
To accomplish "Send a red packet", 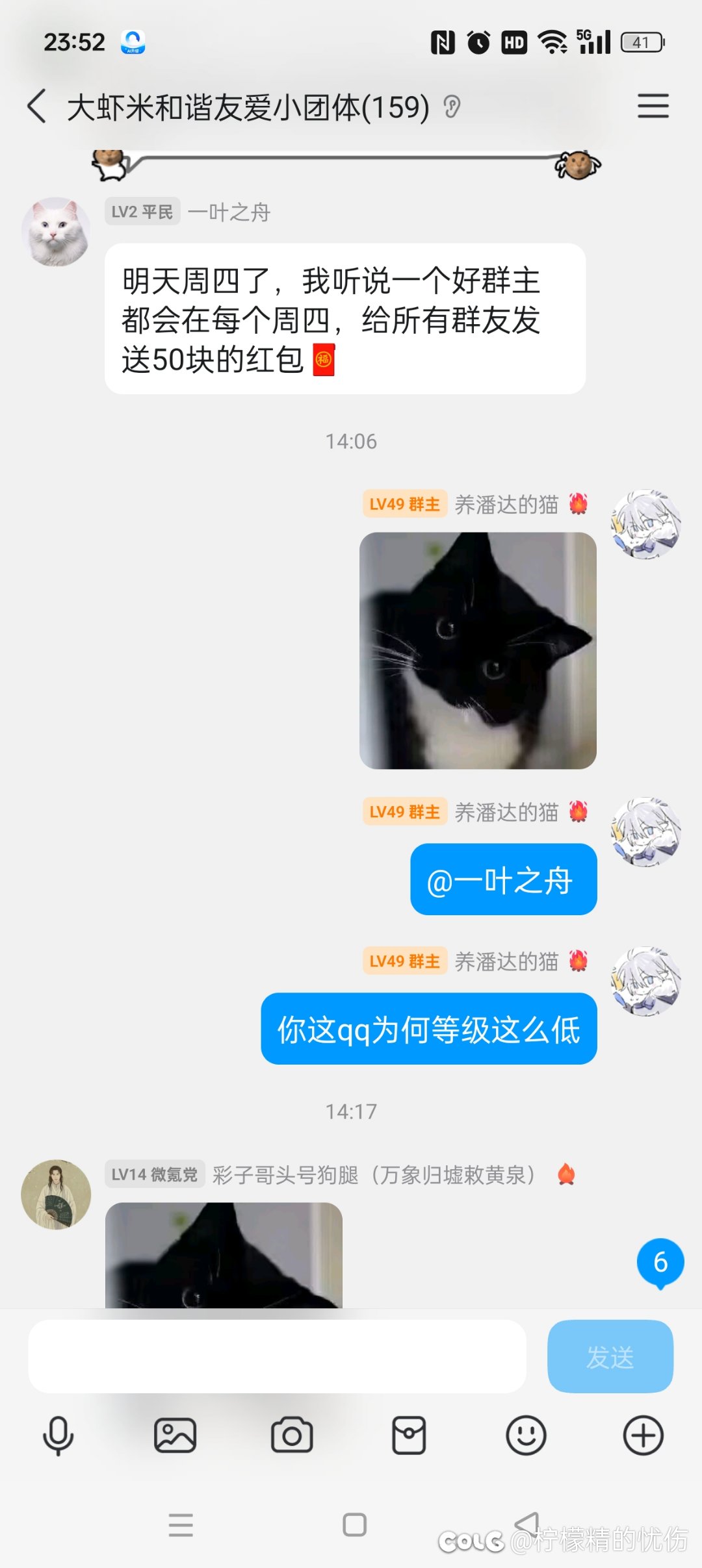I will (x=409, y=1435).
